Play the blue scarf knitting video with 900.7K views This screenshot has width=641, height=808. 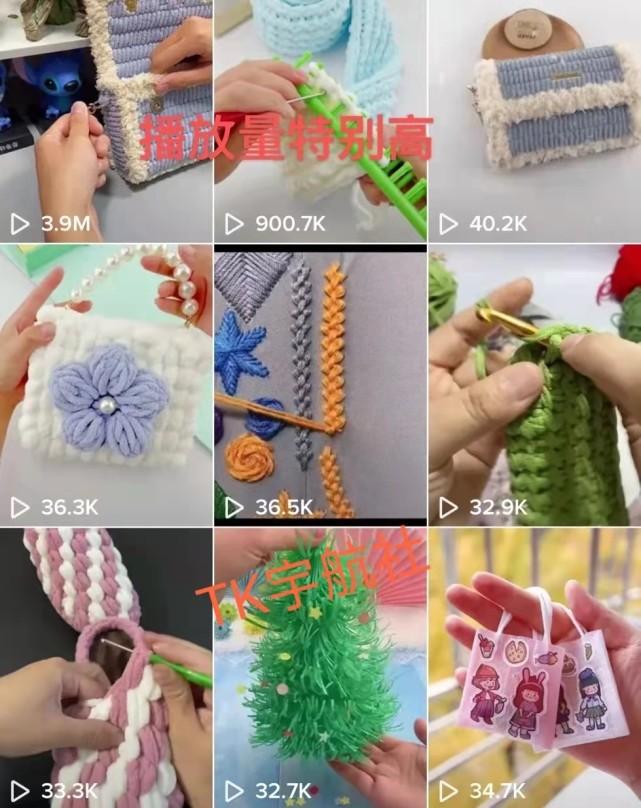click(320, 120)
